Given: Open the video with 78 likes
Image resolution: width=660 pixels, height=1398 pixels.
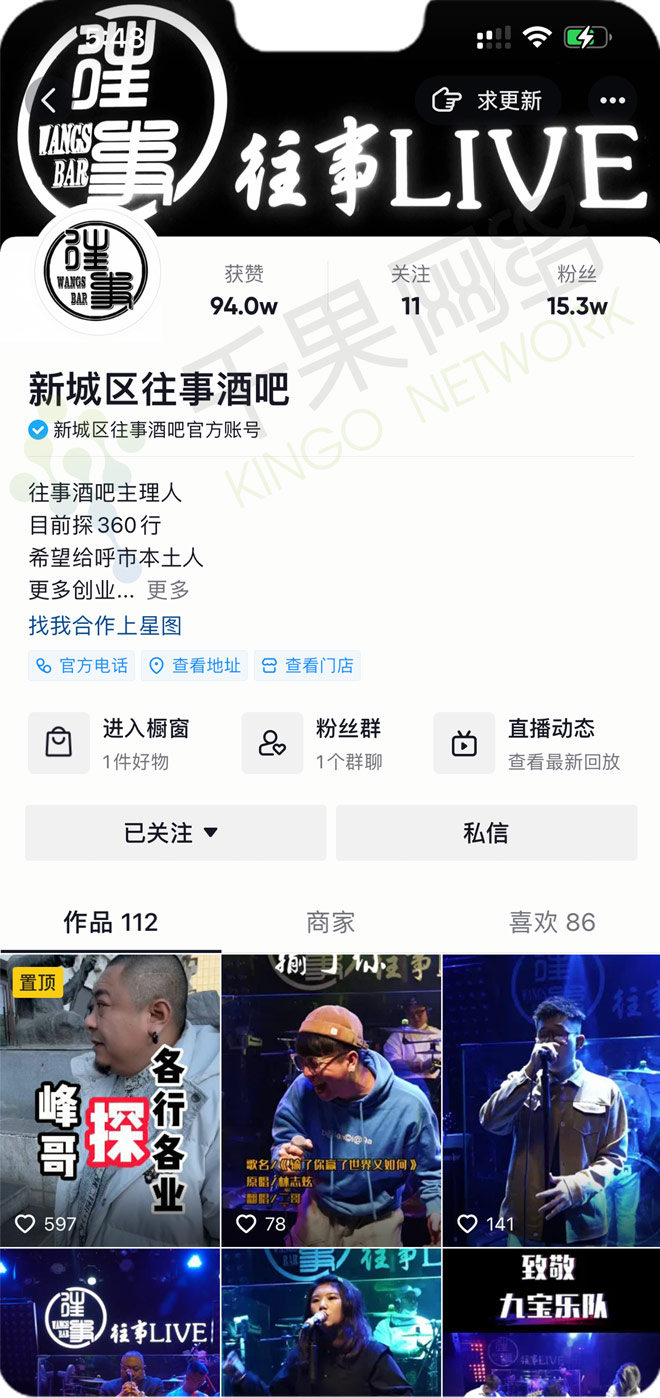Looking at the screenshot, I should point(331,1100).
